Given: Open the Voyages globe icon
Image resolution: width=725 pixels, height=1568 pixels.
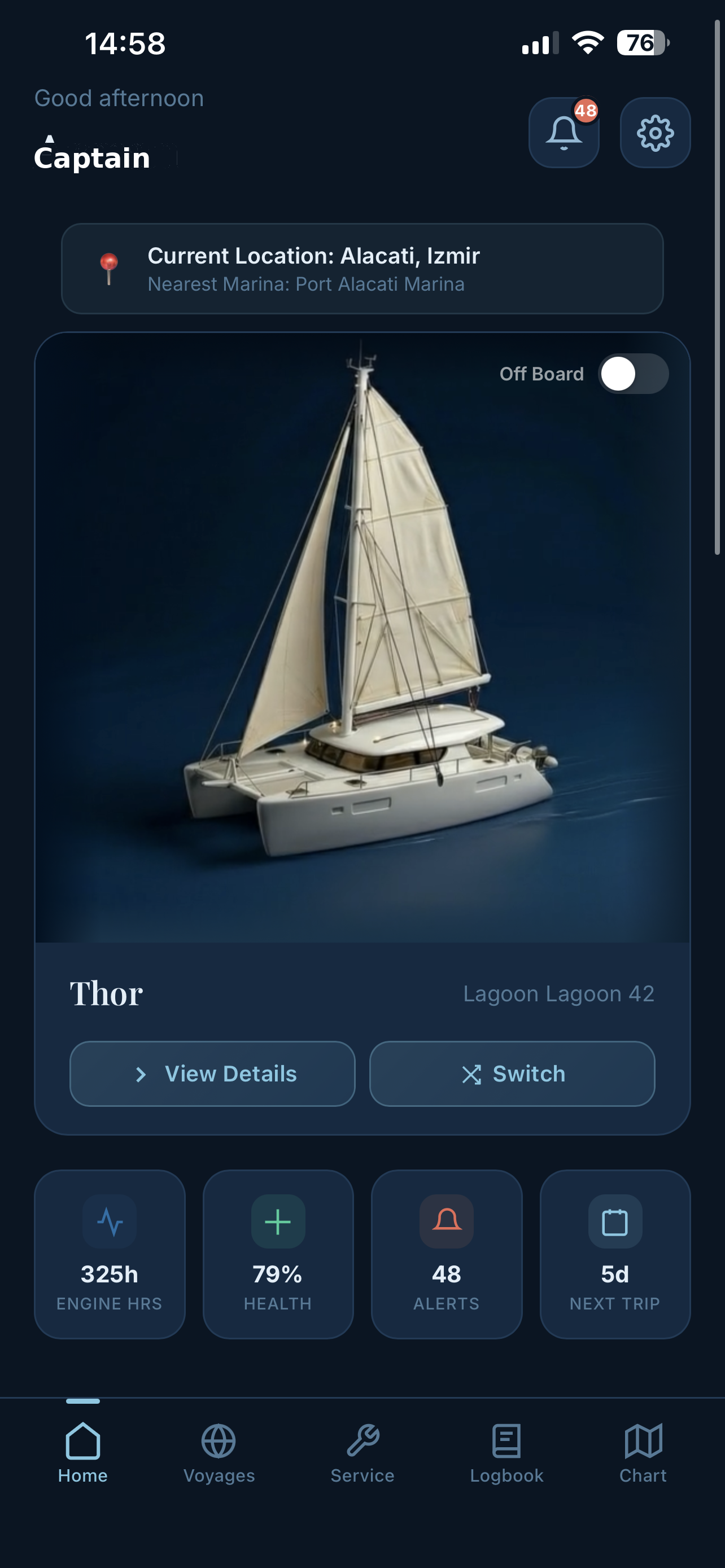Looking at the screenshot, I should [x=219, y=1442].
